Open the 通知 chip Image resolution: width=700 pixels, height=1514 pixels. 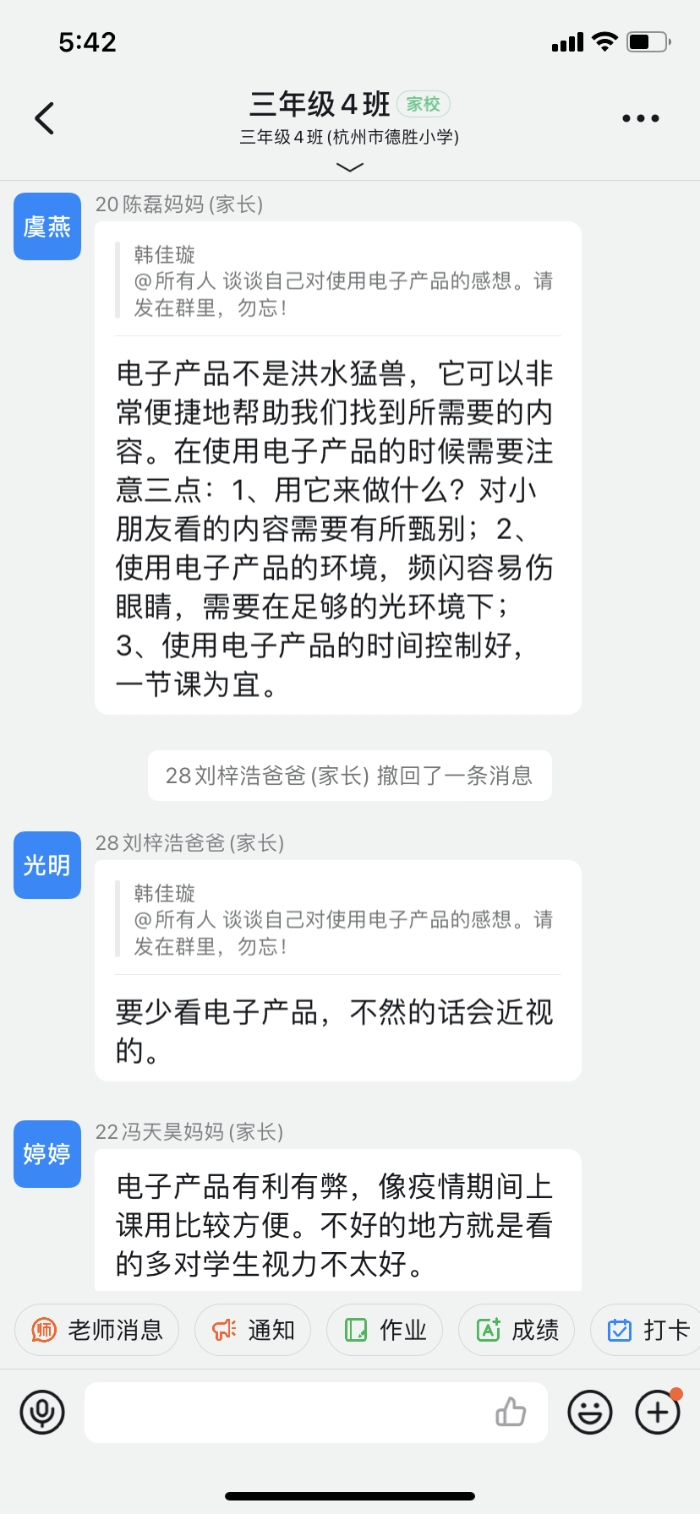[253, 1330]
